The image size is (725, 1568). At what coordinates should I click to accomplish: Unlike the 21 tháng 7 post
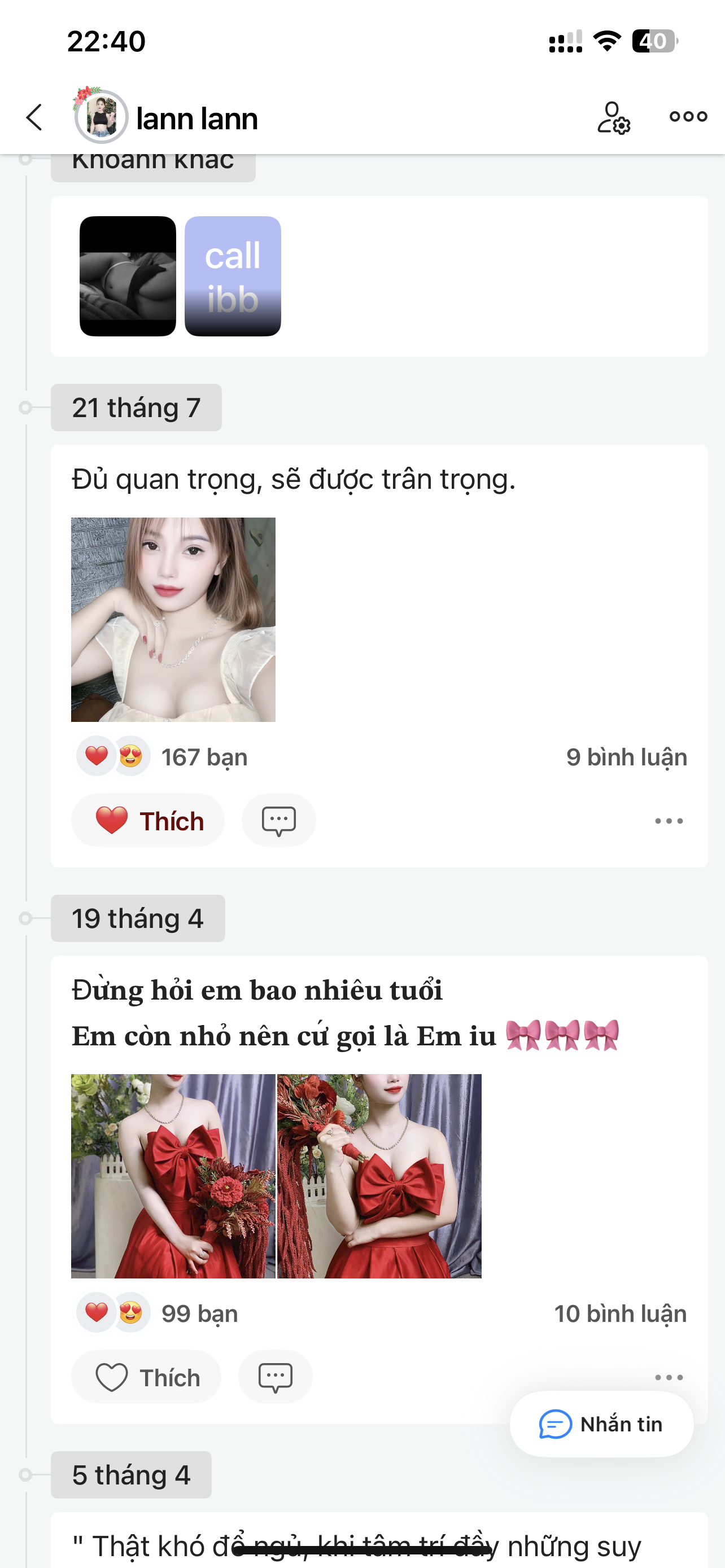[x=148, y=821]
